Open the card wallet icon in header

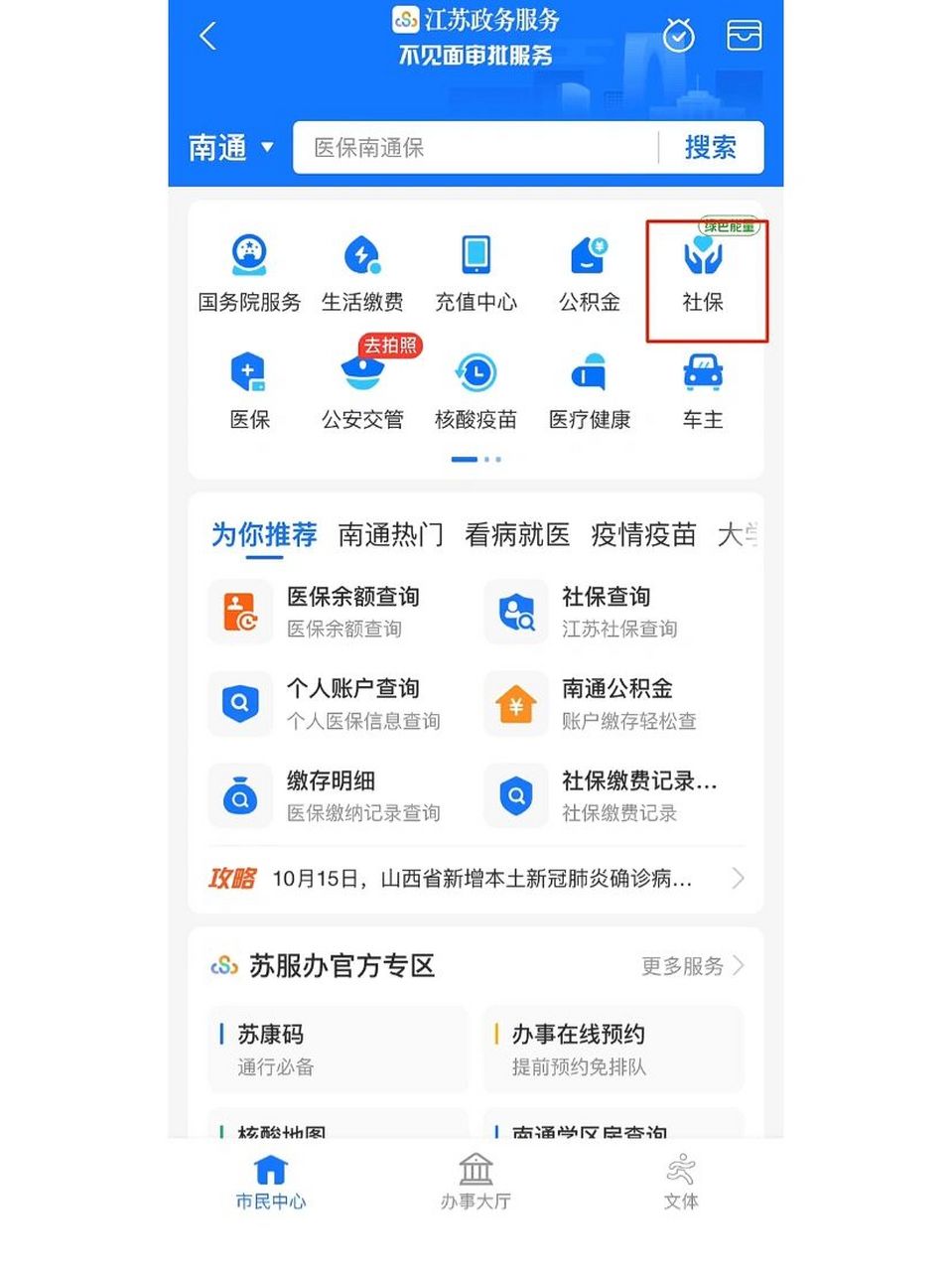coord(744,36)
